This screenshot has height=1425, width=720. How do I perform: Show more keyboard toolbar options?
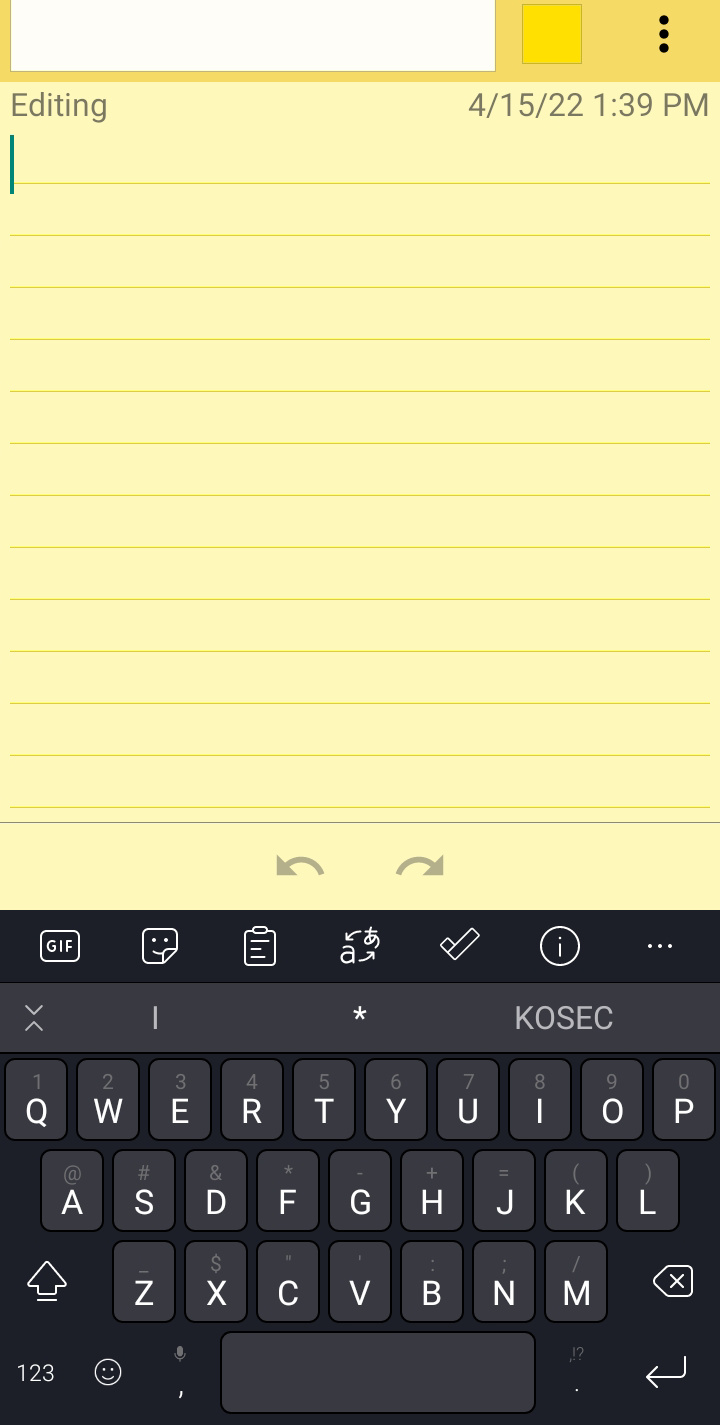[x=660, y=946]
